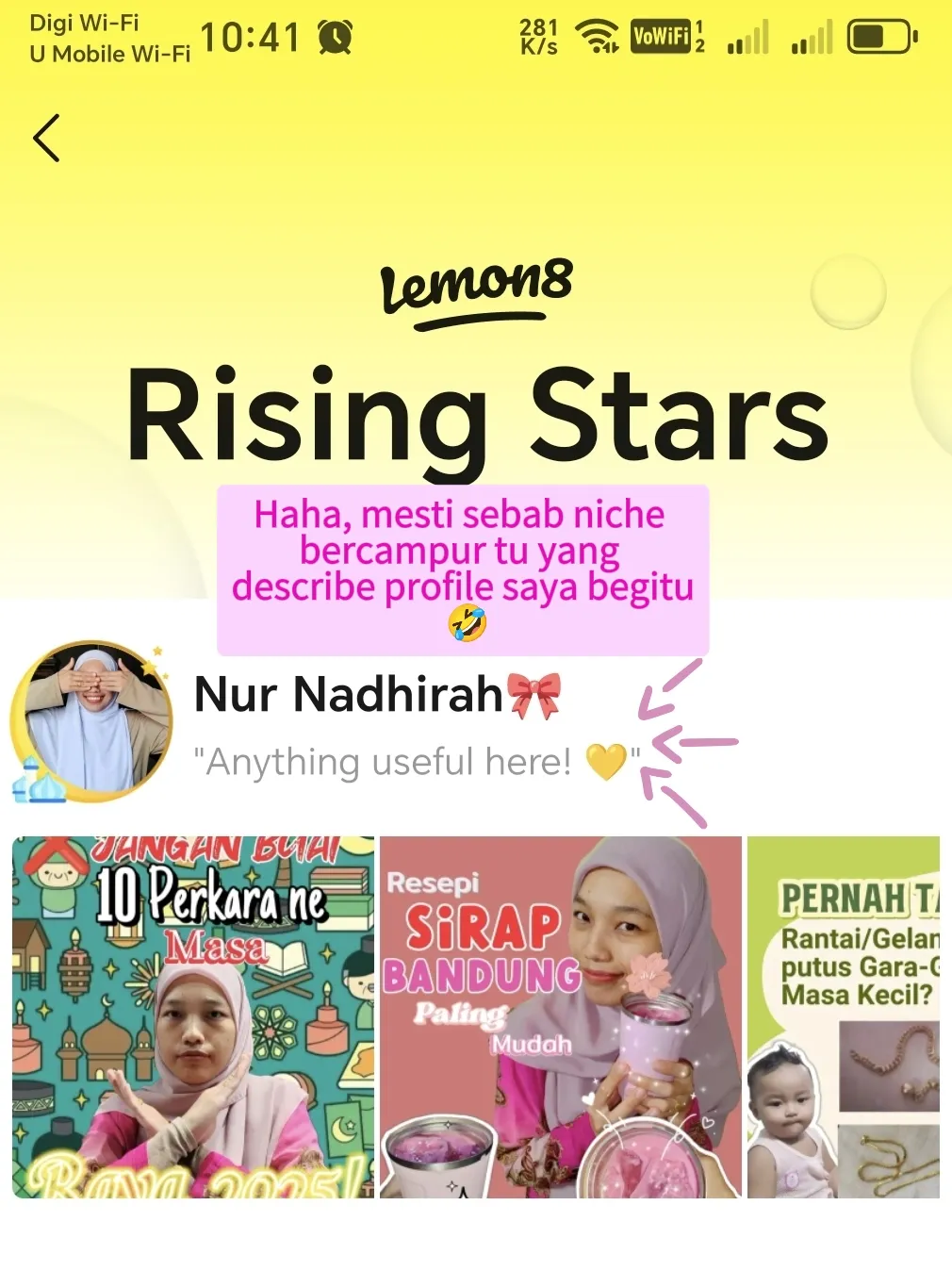
Task: Open Nur Nadhirah's profile picture
Action: click(x=91, y=721)
